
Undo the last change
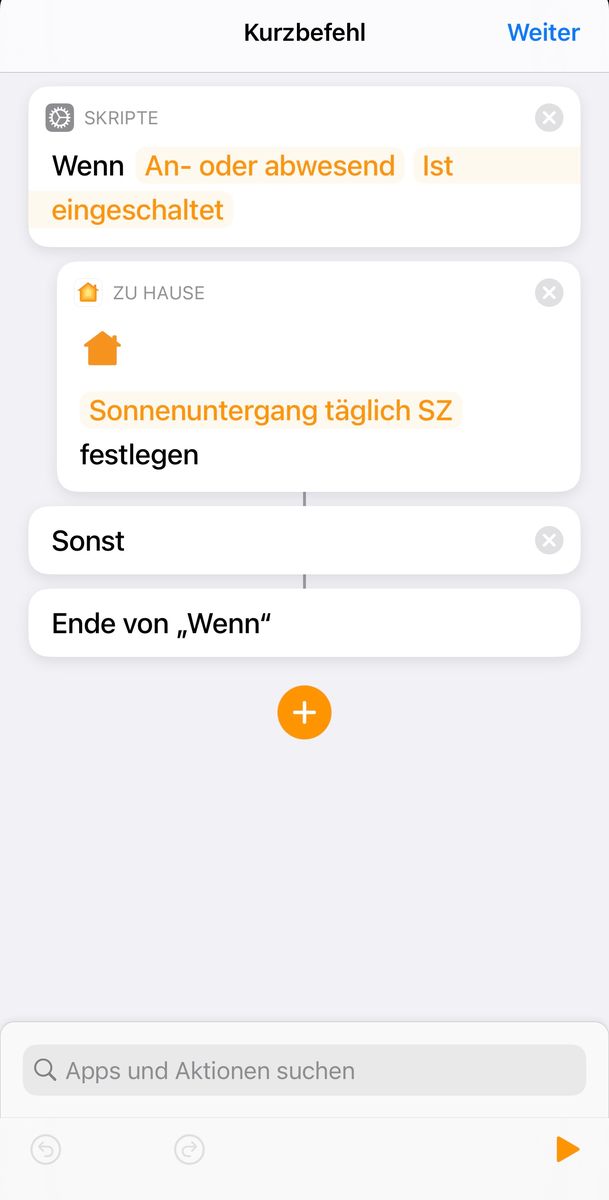tap(46, 1150)
